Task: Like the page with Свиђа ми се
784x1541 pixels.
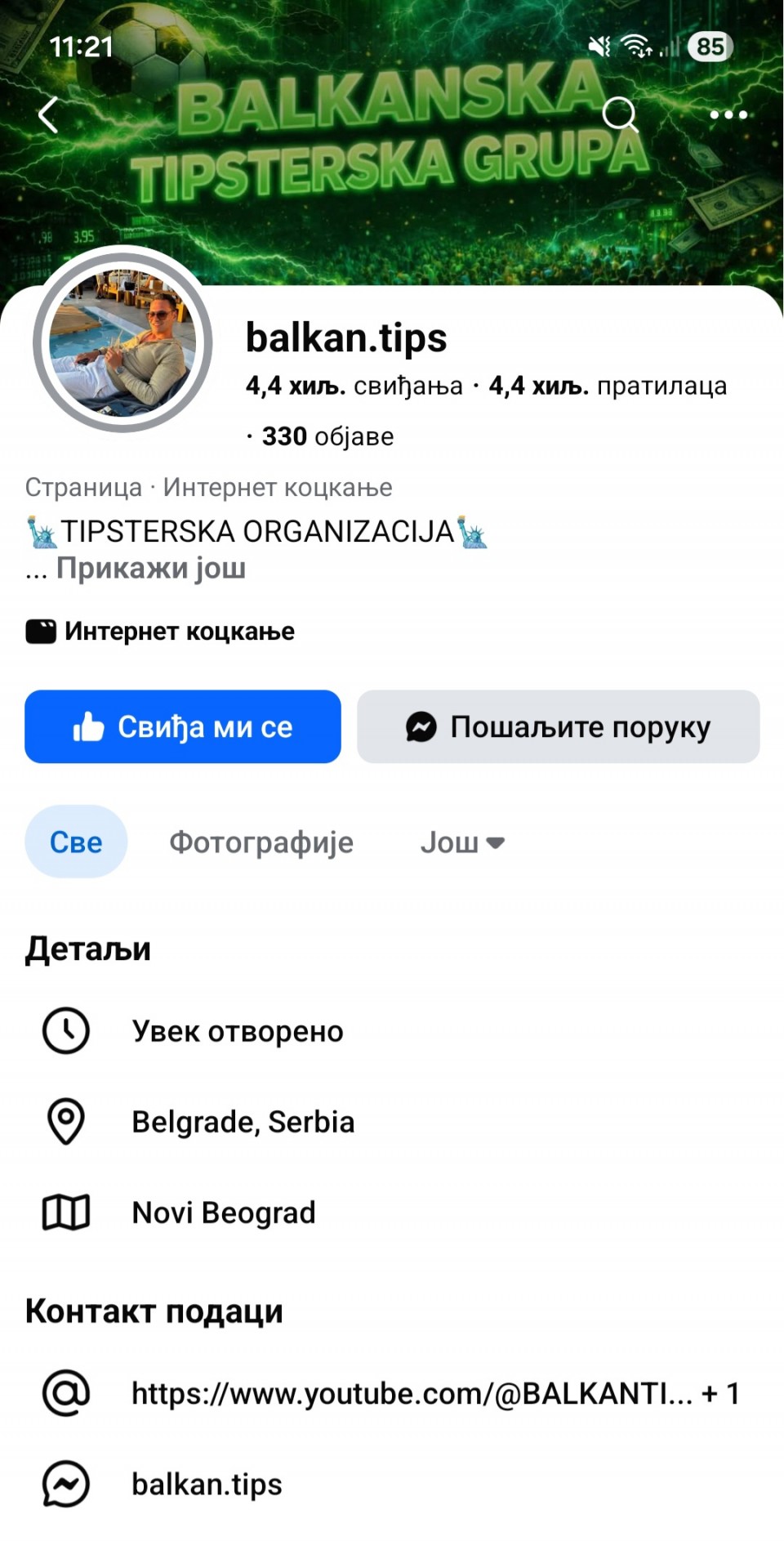Action: tap(183, 726)
